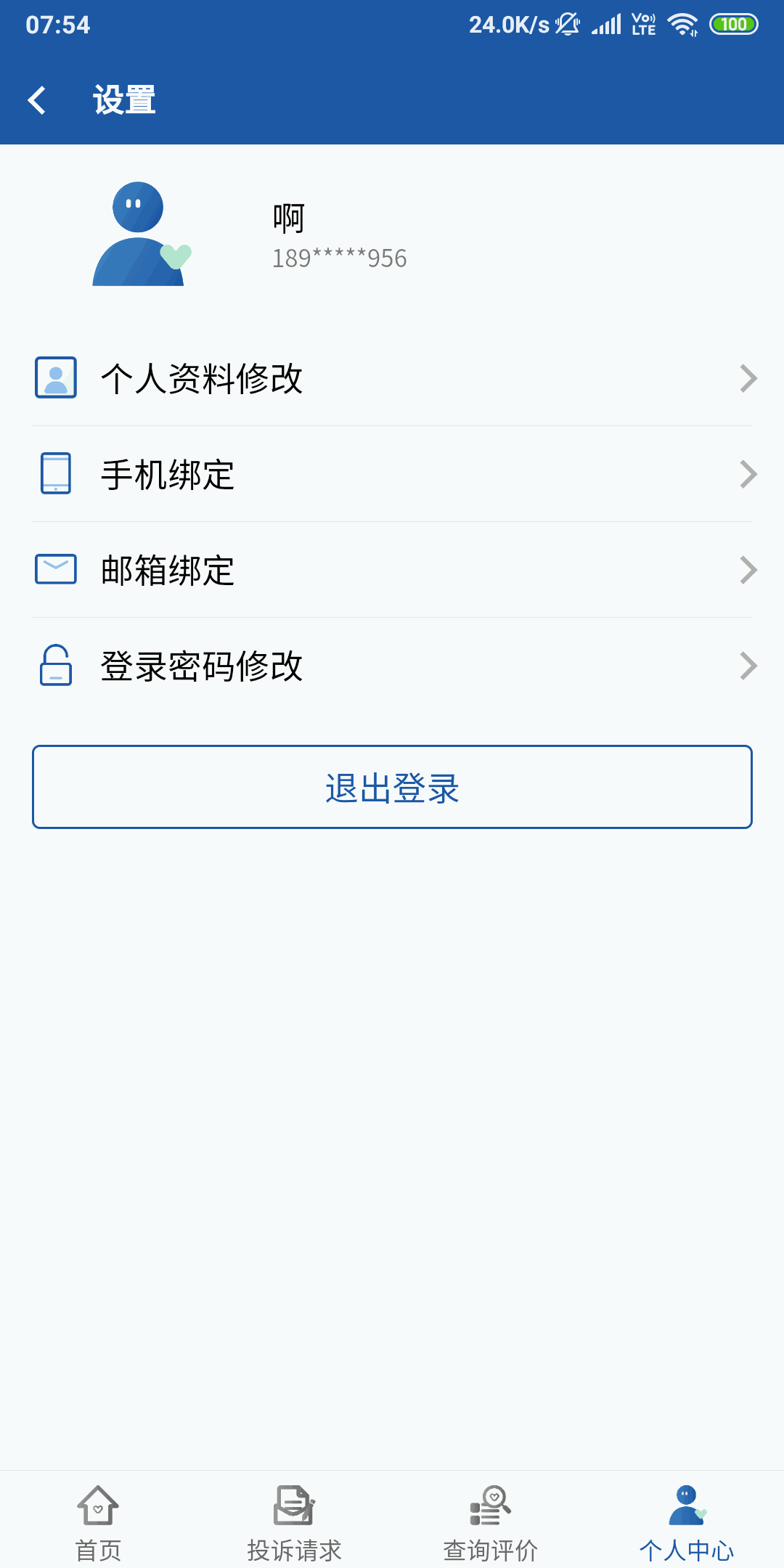Image resolution: width=784 pixels, height=1568 pixels.
Task: Tap the battery indicator in status bar
Action: (x=734, y=23)
